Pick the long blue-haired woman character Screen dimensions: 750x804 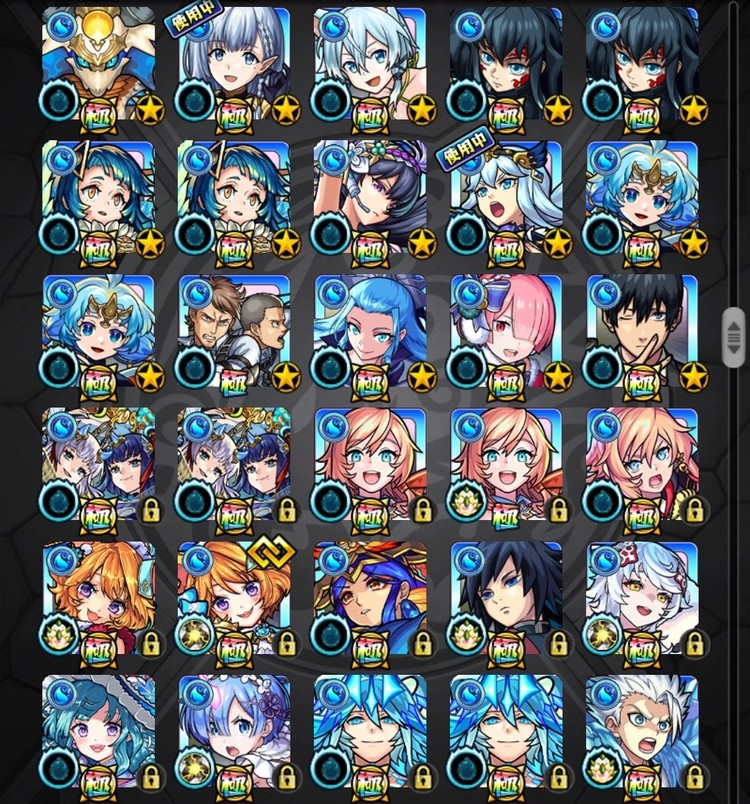[x=370, y=330]
